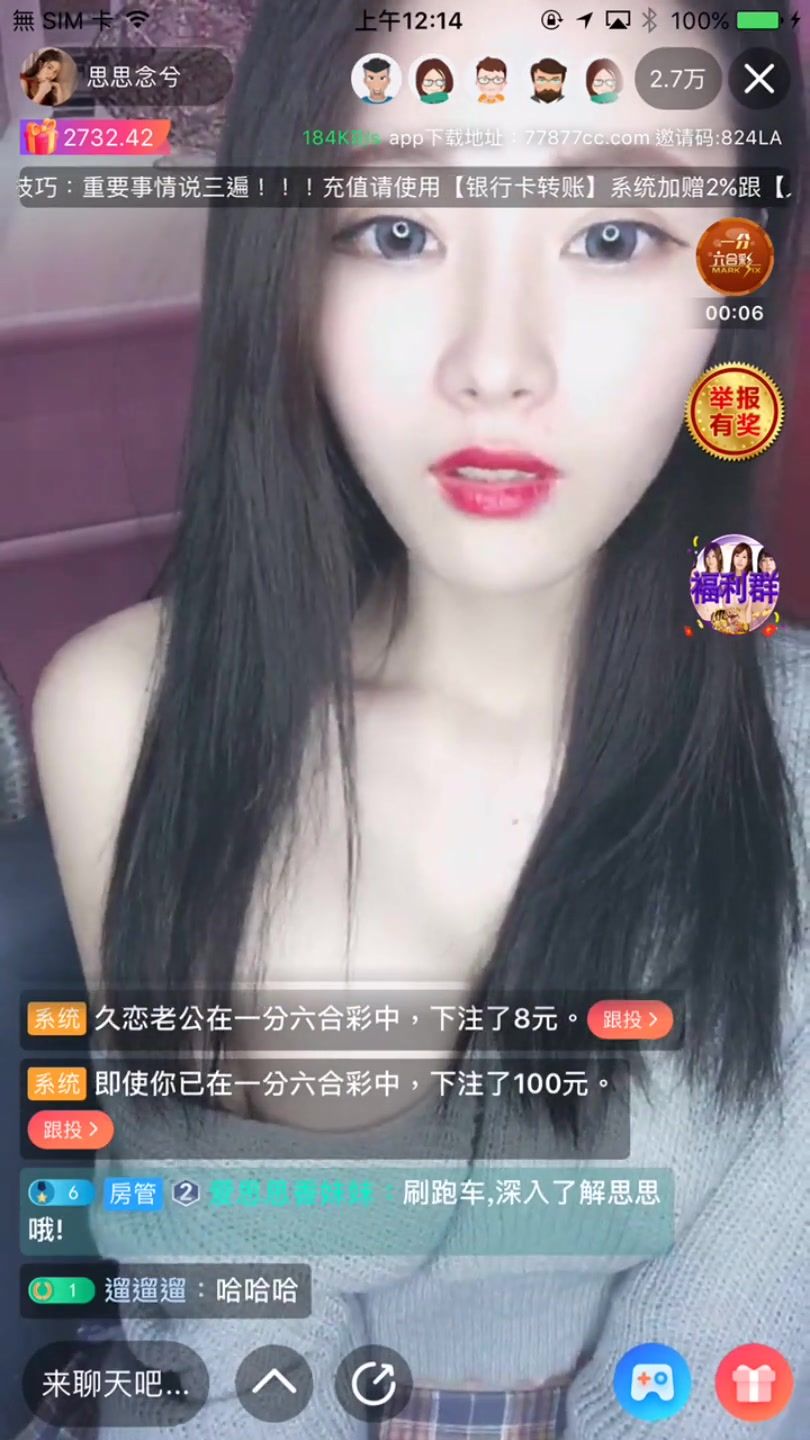Follow 久恋老公's 8元 bet with 跟投
This screenshot has height=1440, width=810.
(629, 1019)
